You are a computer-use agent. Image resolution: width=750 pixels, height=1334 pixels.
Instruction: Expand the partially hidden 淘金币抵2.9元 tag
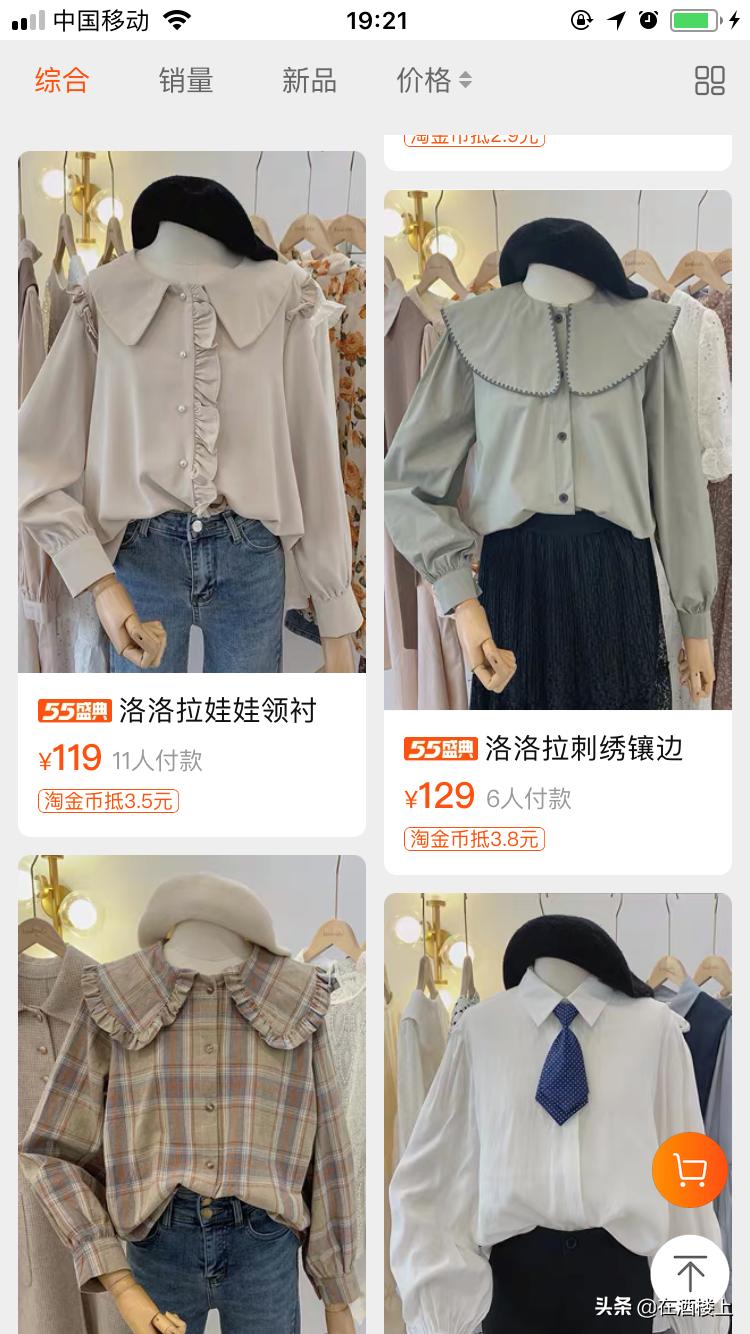[474, 140]
